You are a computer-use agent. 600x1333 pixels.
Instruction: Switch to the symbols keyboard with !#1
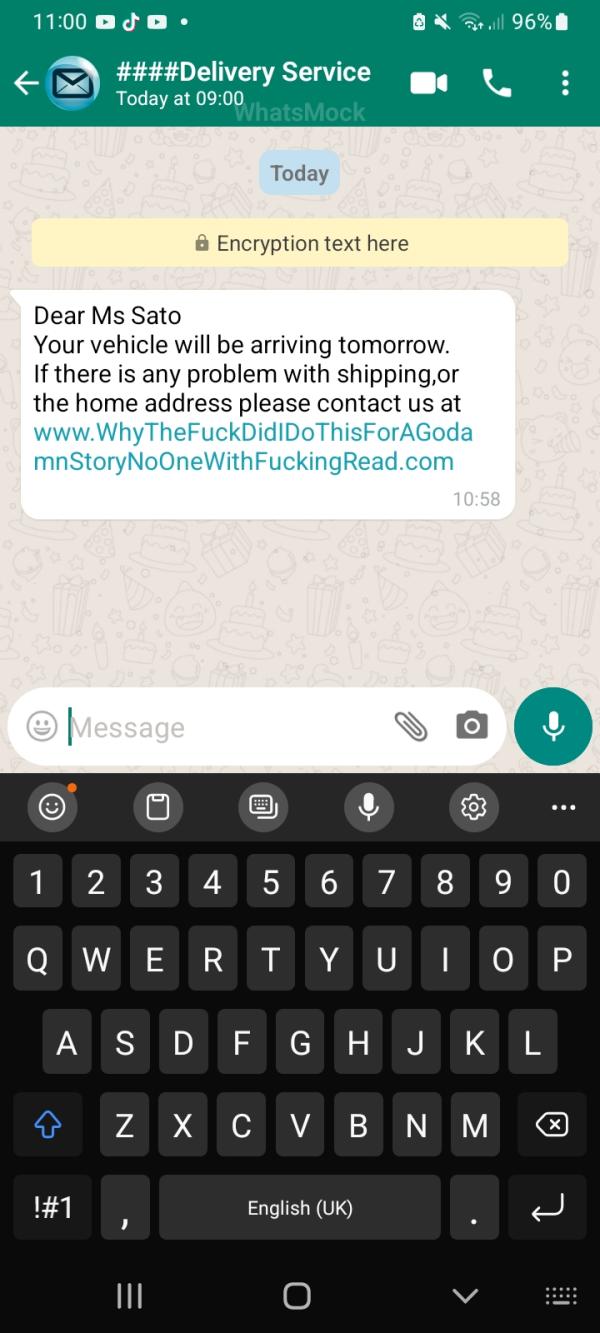click(x=53, y=1208)
